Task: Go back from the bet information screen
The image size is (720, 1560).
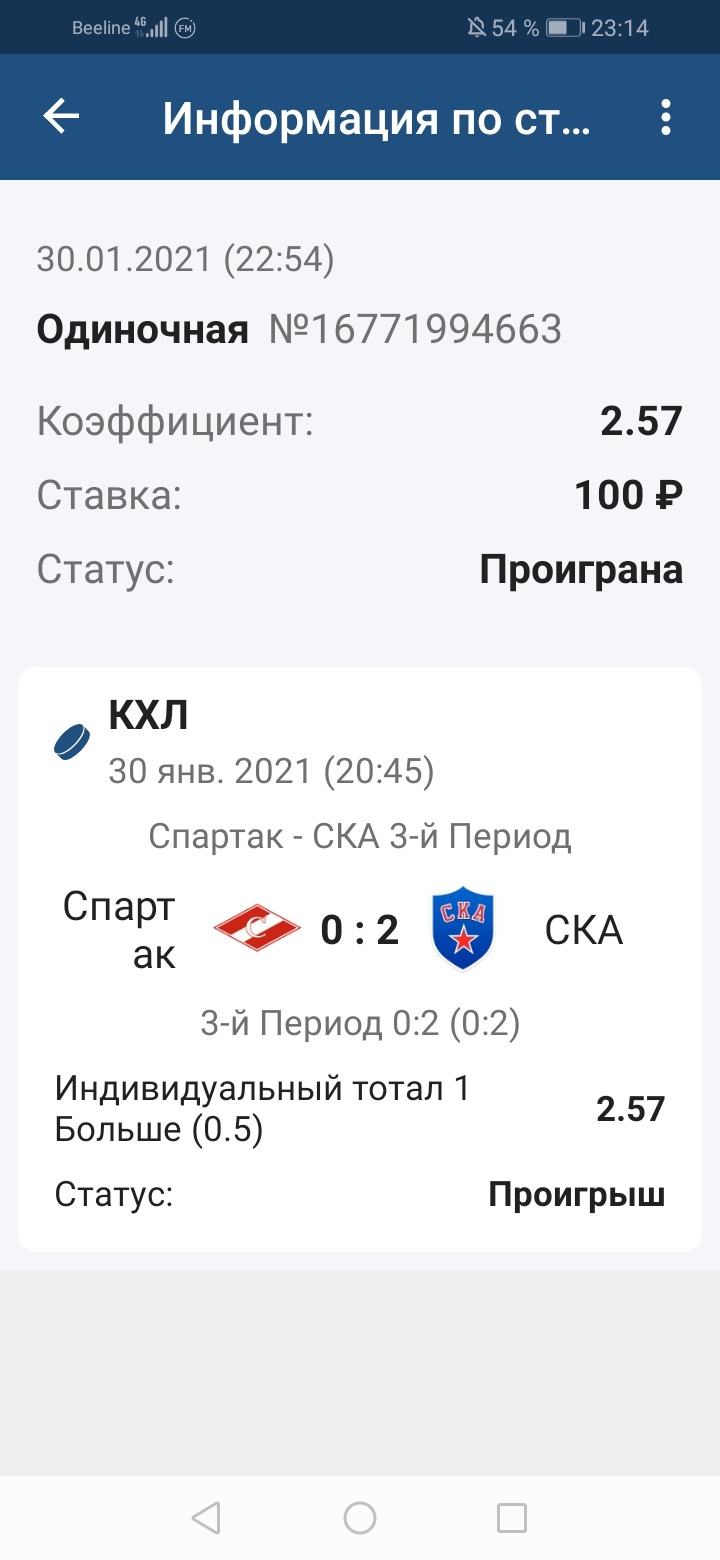Action: coord(61,118)
